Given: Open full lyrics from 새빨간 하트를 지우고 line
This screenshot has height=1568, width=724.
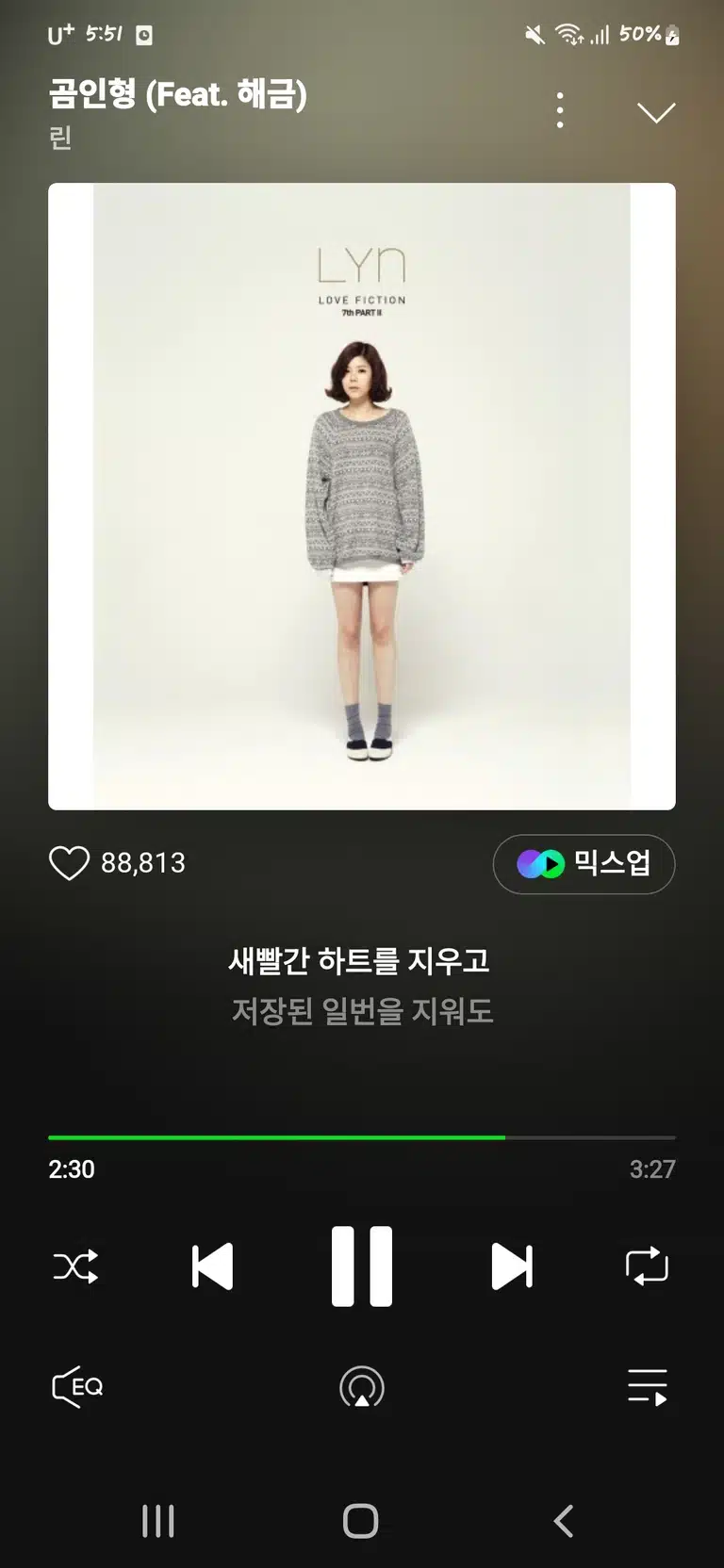Looking at the screenshot, I should click(359, 961).
